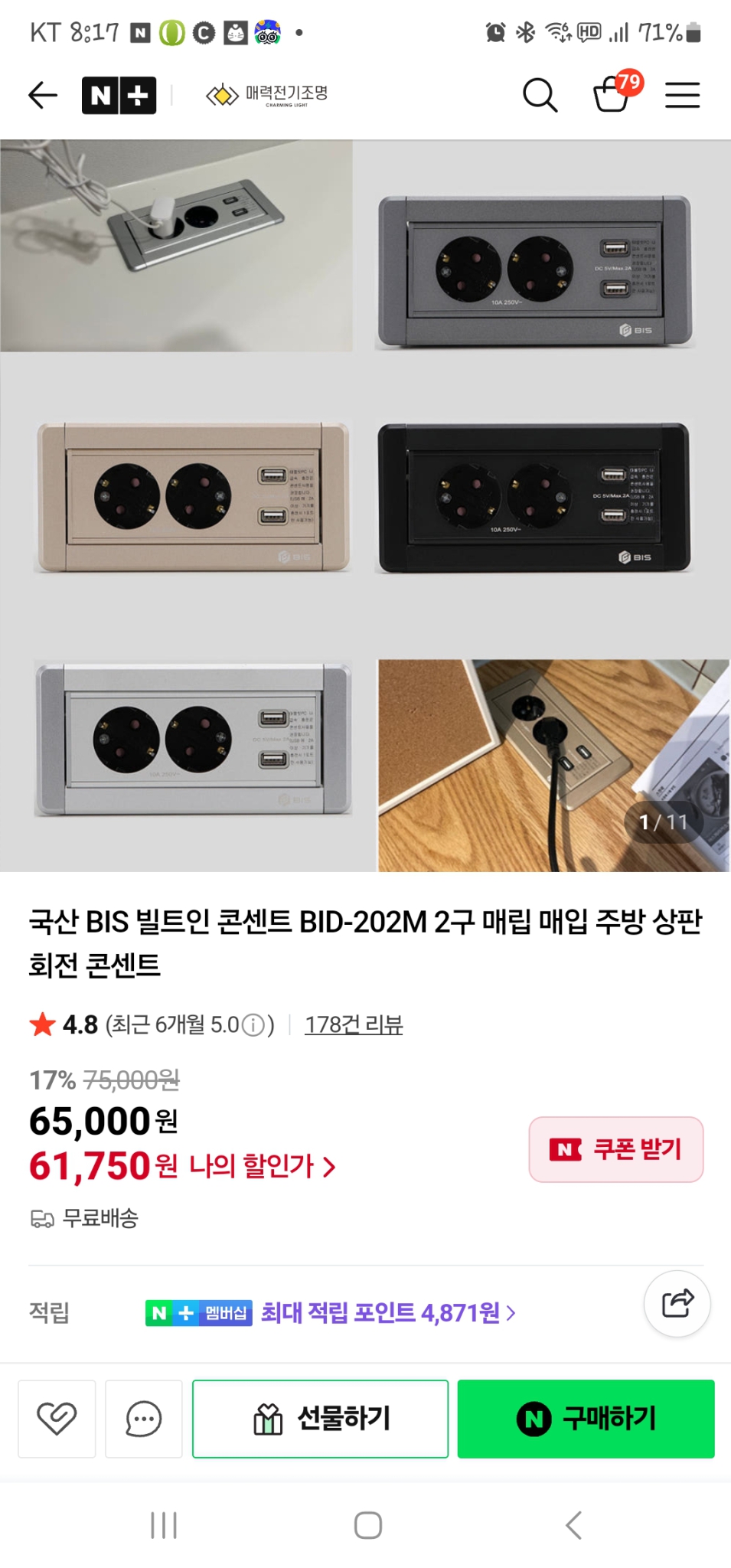The image size is (731, 1568).
Task: Tap the gift box icon in 선물하기
Action: [269, 1417]
